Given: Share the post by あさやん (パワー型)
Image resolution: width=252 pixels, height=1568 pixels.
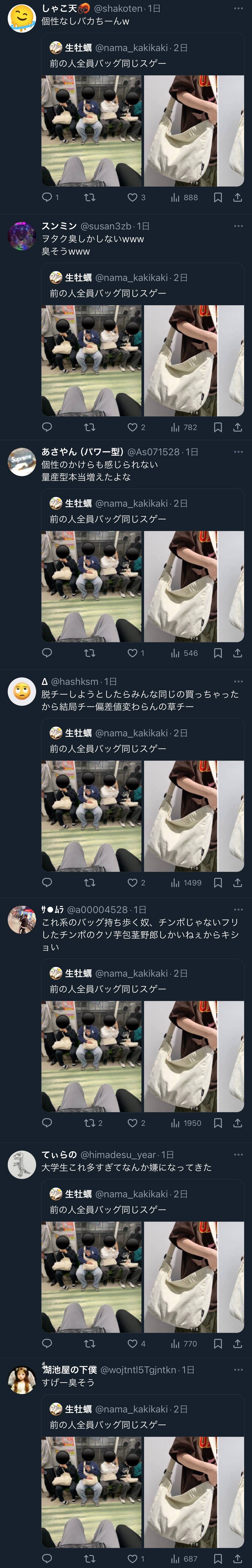Looking at the screenshot, I should (237, 653).
